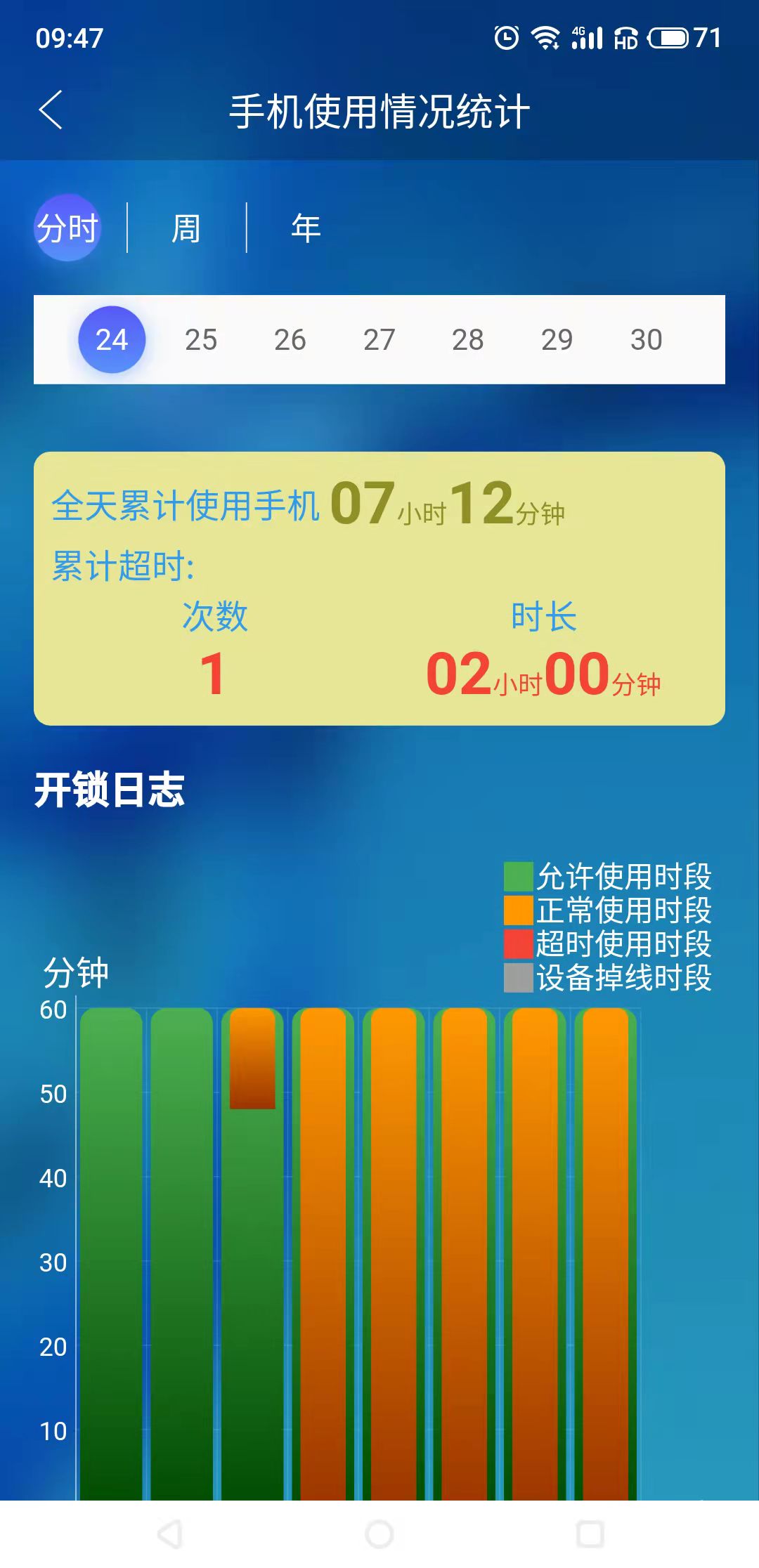The width and height of the screenshot is (759, 1568).
Task: Select date 30 in the date selector
Action: 647,339
